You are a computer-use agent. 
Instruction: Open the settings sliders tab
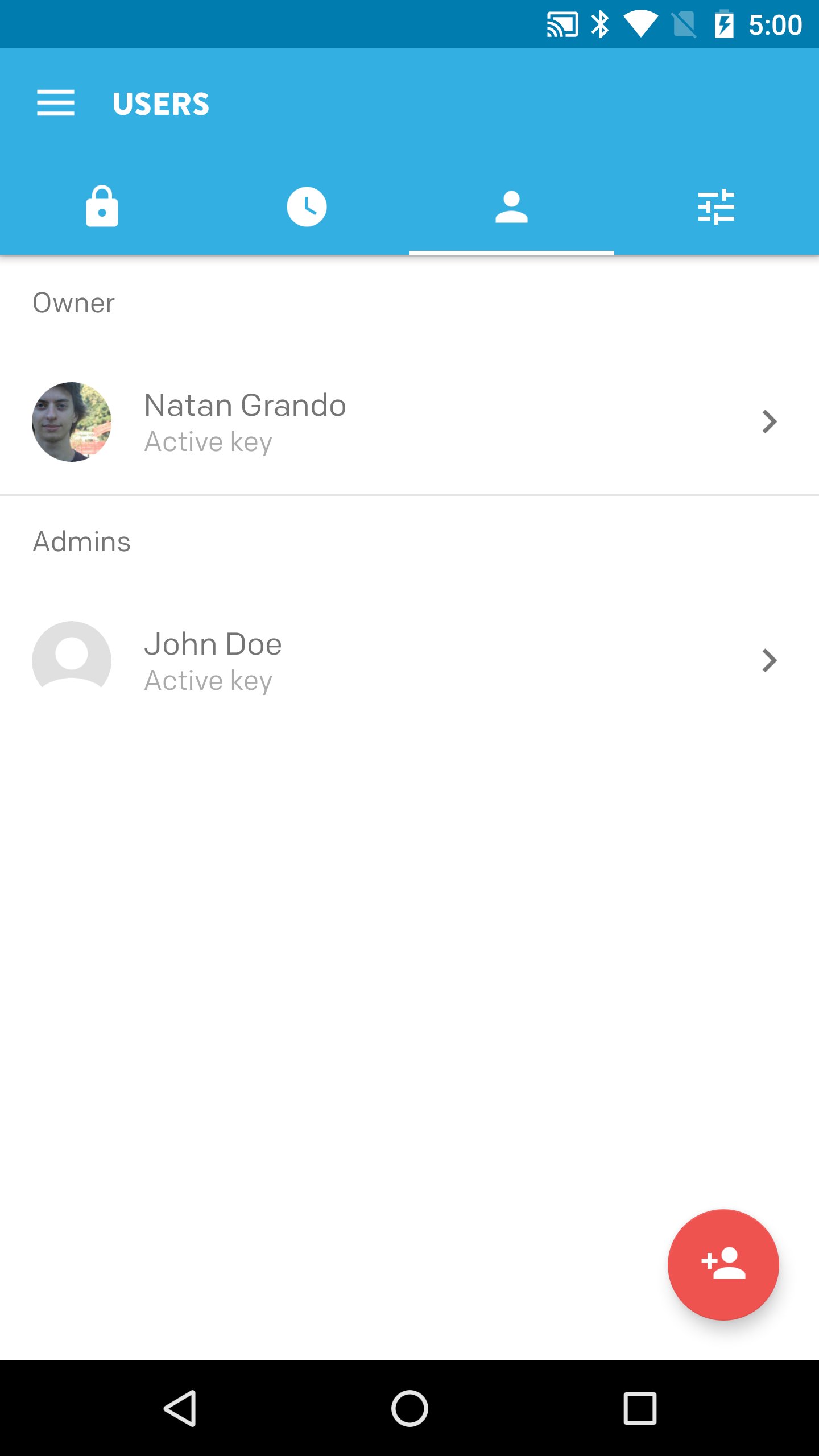pos(716,206)
